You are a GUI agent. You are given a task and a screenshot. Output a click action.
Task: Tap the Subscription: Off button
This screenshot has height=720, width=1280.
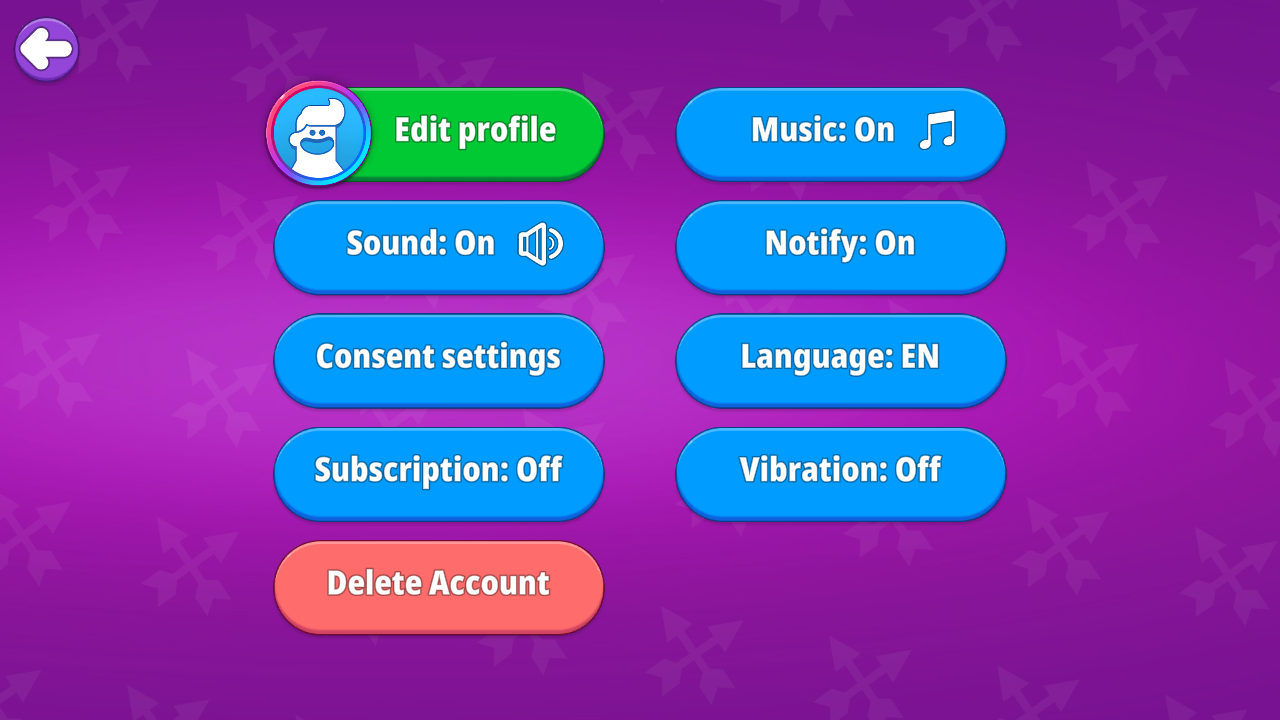tap(438, 471)
